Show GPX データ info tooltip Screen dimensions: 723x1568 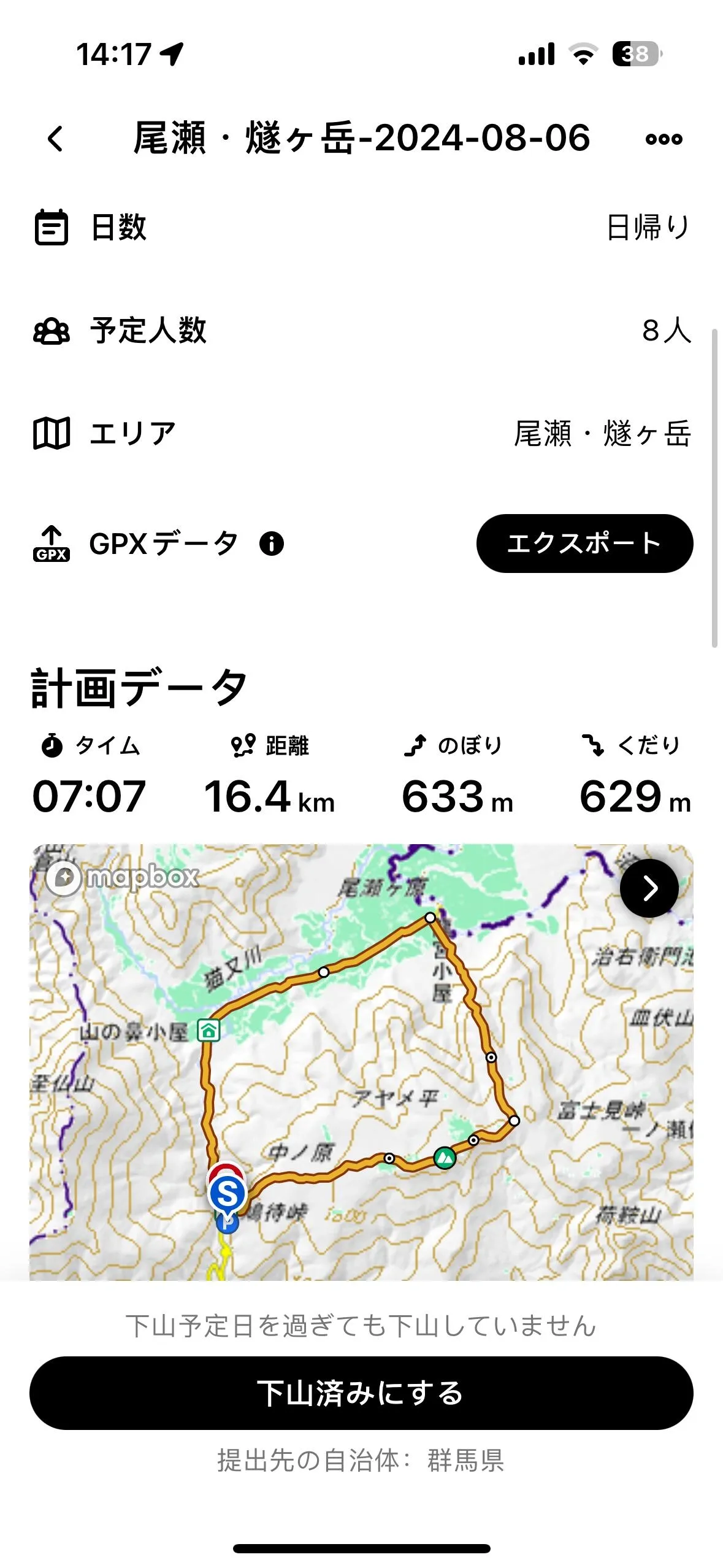(x=272, y=544)
